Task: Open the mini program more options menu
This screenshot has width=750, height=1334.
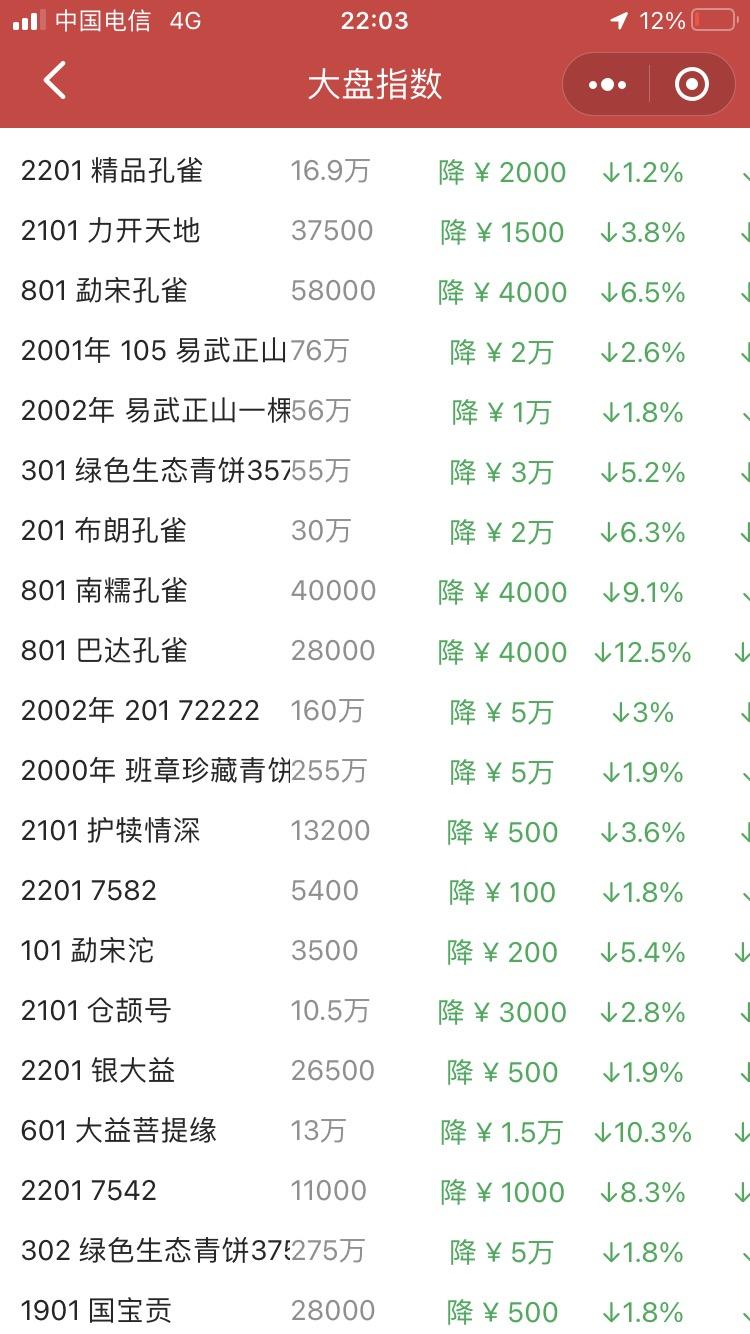Action: (x=607, y=84)
